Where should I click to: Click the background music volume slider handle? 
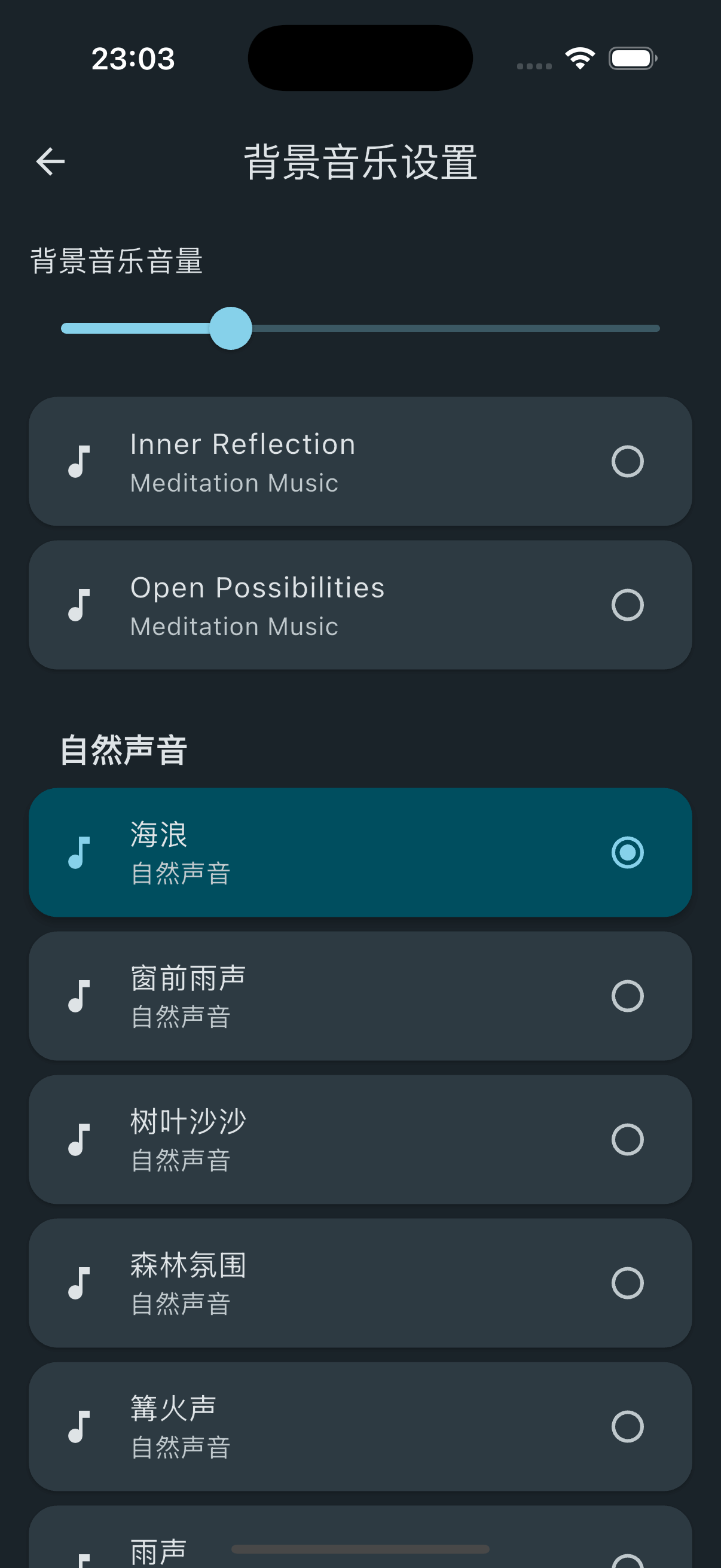(x=232, y=328)
